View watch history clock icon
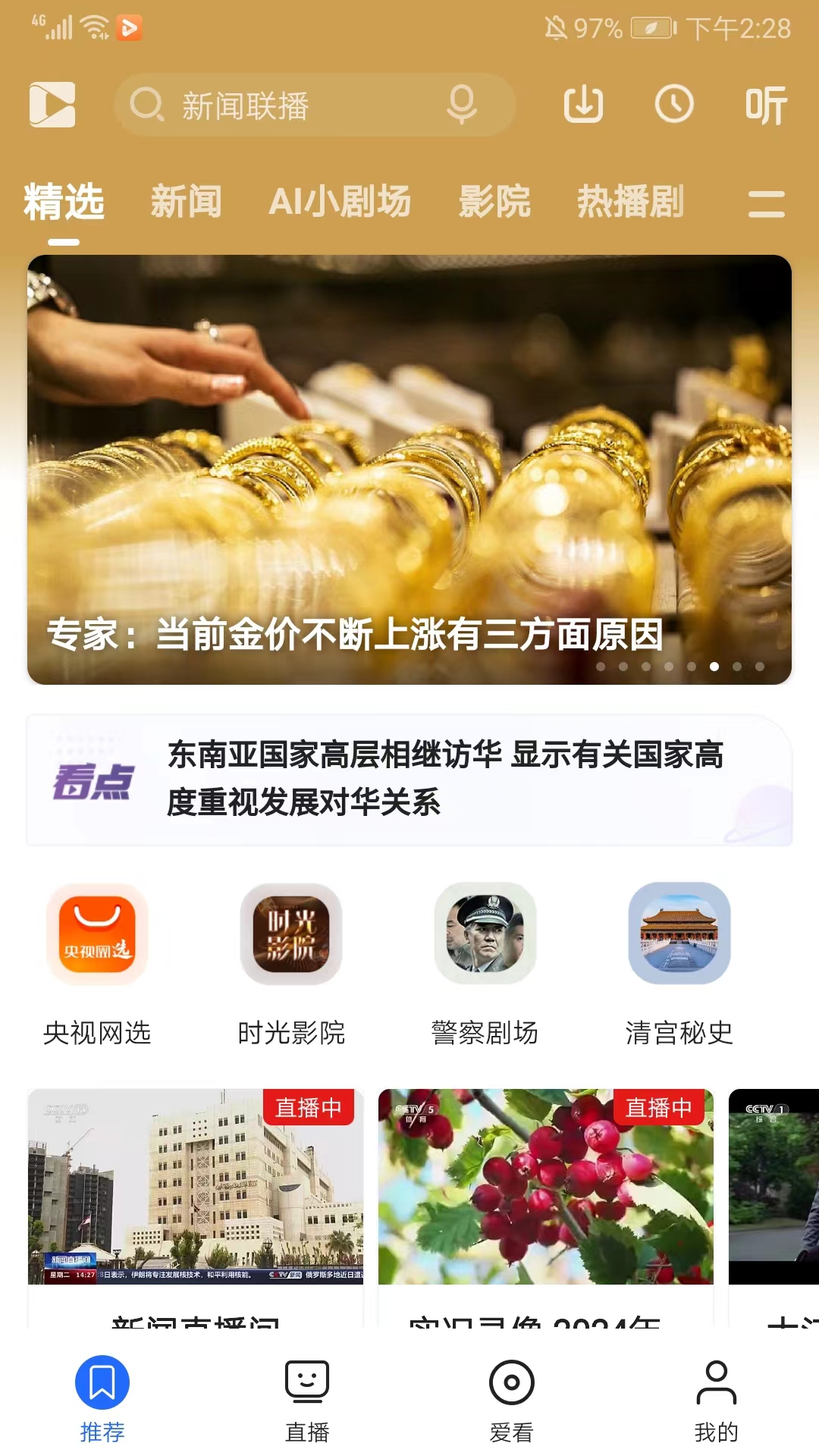 tap(674, 105)
